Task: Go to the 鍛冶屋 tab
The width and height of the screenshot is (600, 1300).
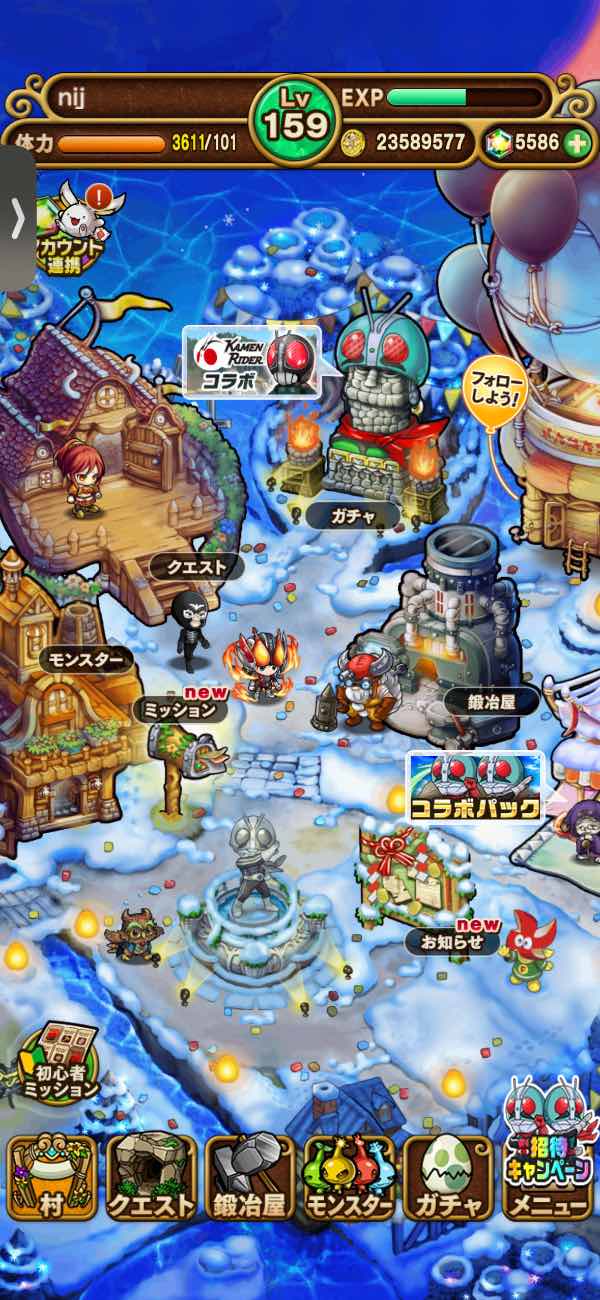Action: [x=249, y=1177]
